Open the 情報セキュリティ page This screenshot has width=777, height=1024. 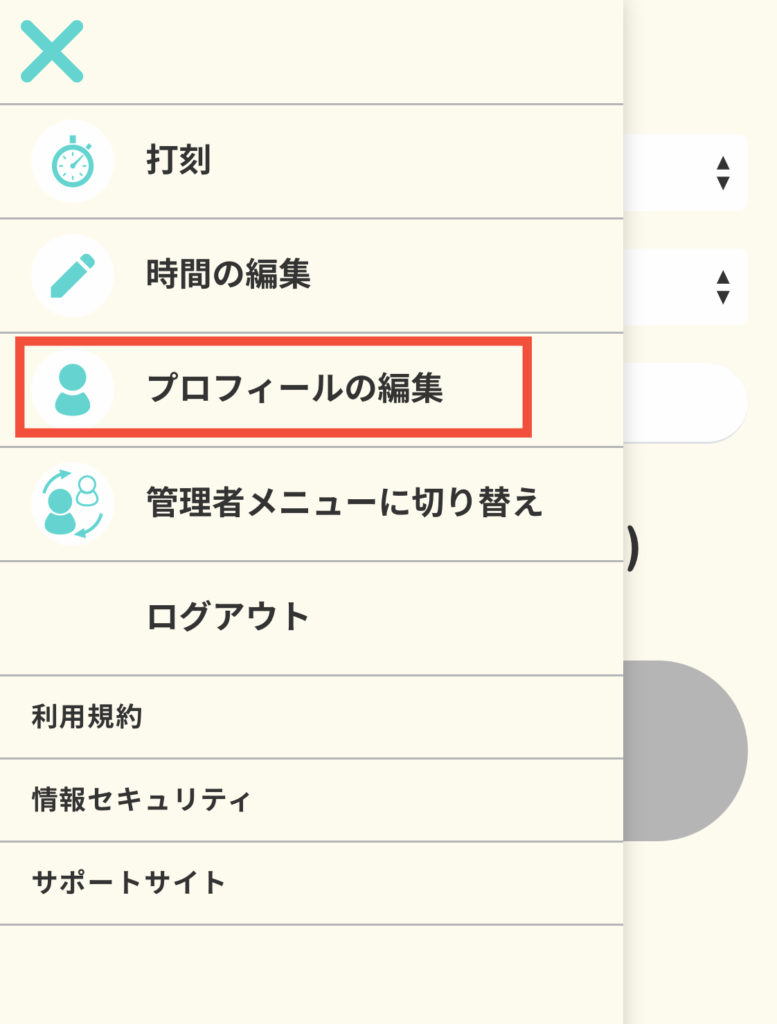point(140,800)
